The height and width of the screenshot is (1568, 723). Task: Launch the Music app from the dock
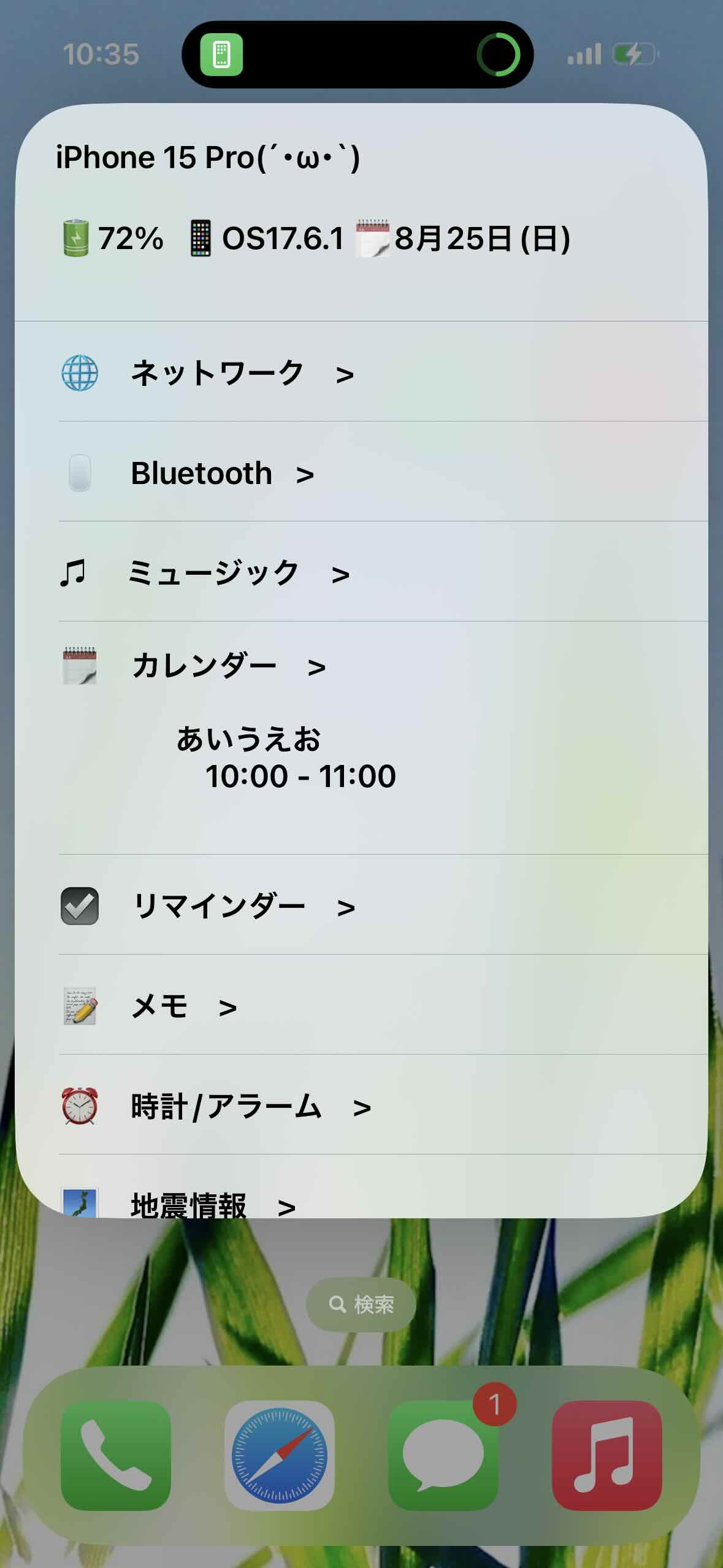607,1455
